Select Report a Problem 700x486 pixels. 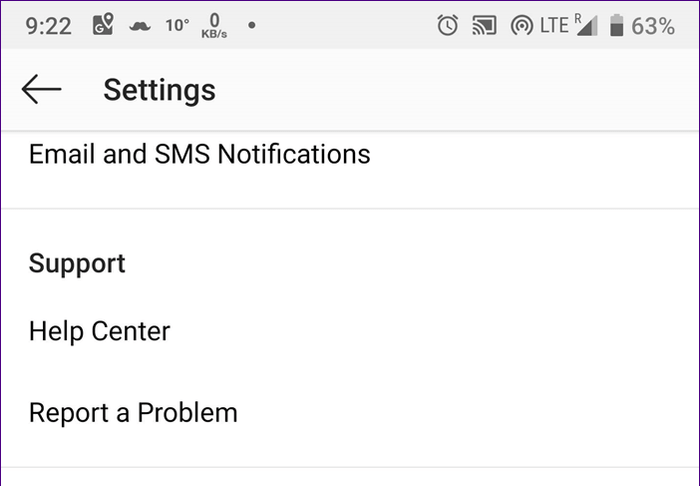[133, 412]
